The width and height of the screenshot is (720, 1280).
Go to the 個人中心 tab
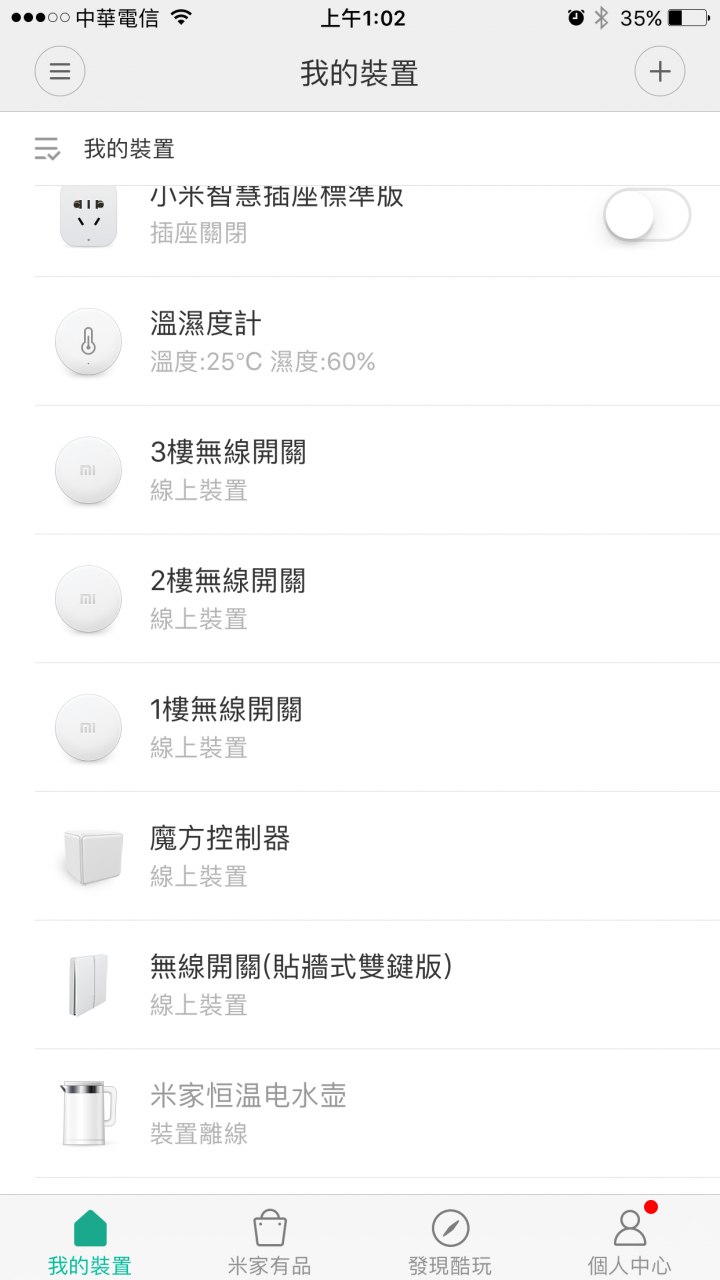click(630, 1242)
